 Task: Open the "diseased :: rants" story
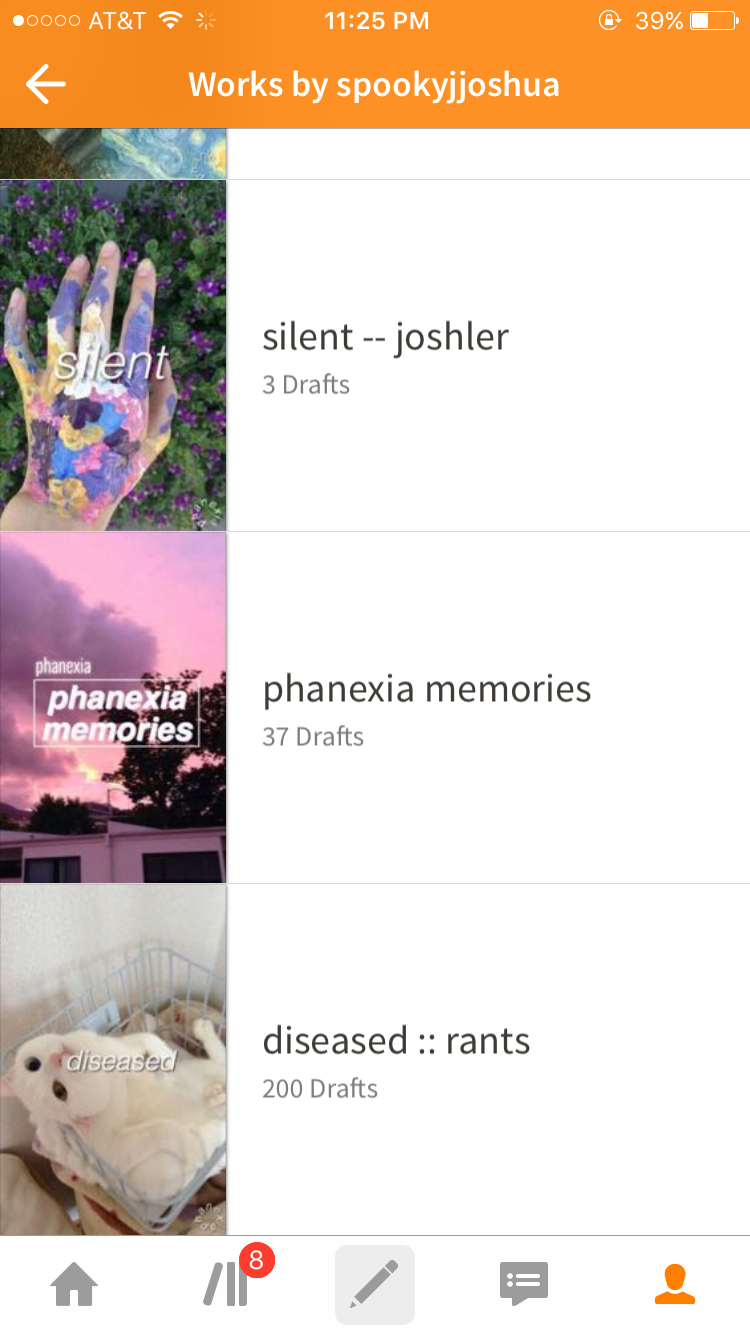pyautogui.click(x=396, y=1042)
